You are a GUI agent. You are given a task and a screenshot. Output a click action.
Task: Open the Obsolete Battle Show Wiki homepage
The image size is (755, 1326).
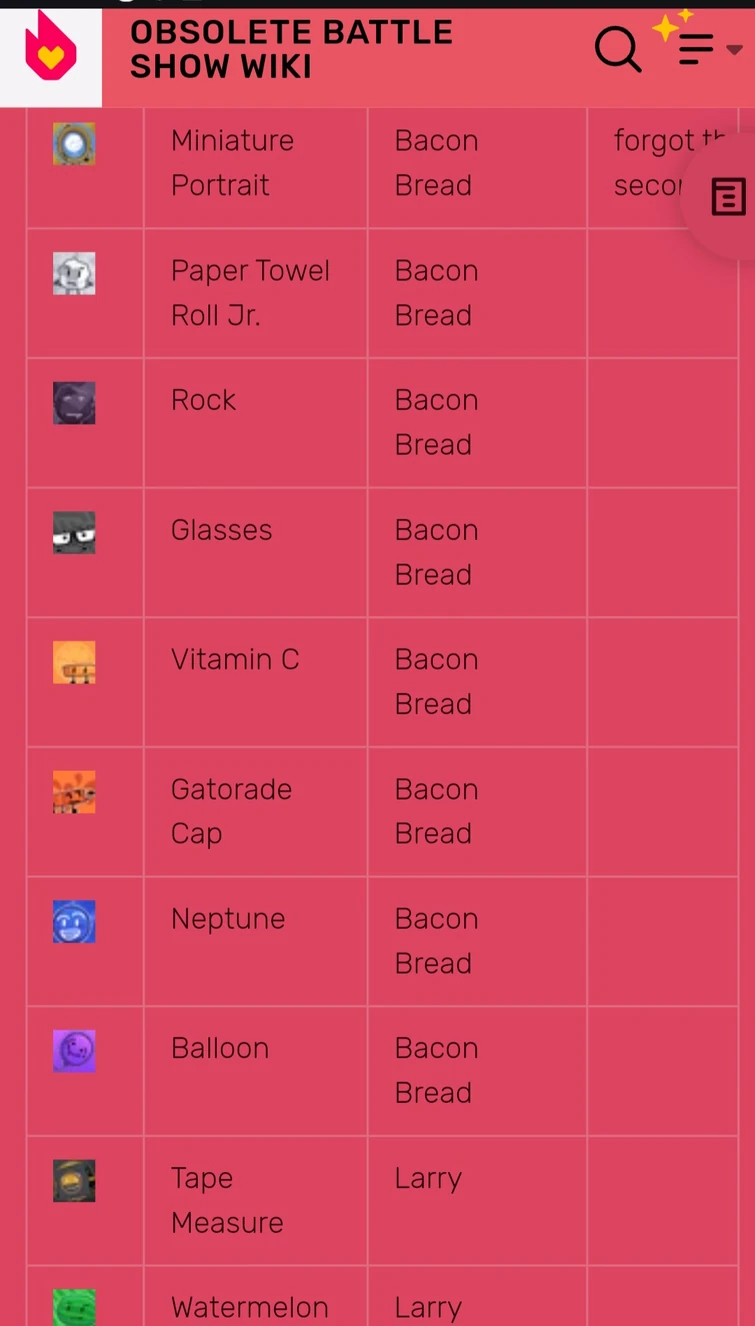(x=291, y=49)
